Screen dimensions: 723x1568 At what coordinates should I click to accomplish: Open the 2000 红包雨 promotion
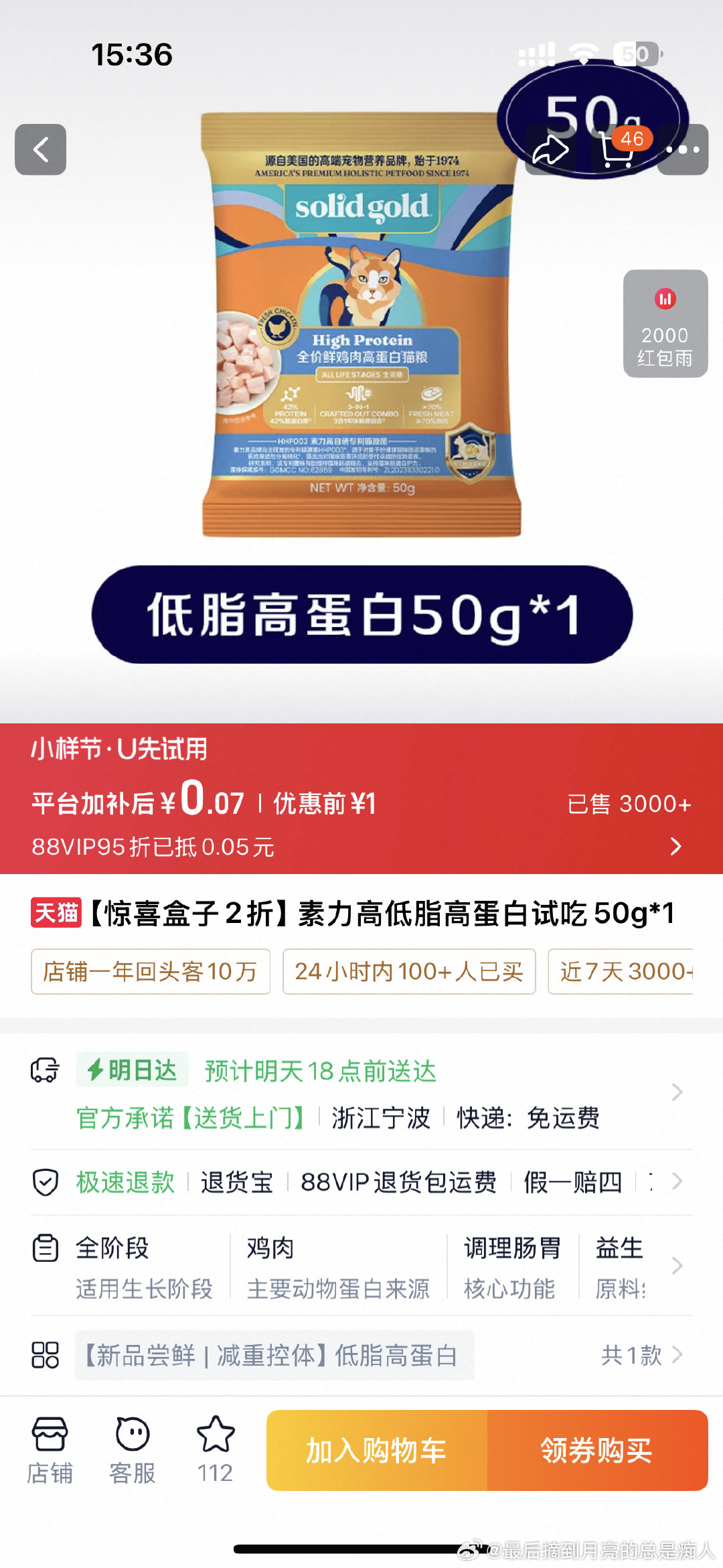(665, 324)
